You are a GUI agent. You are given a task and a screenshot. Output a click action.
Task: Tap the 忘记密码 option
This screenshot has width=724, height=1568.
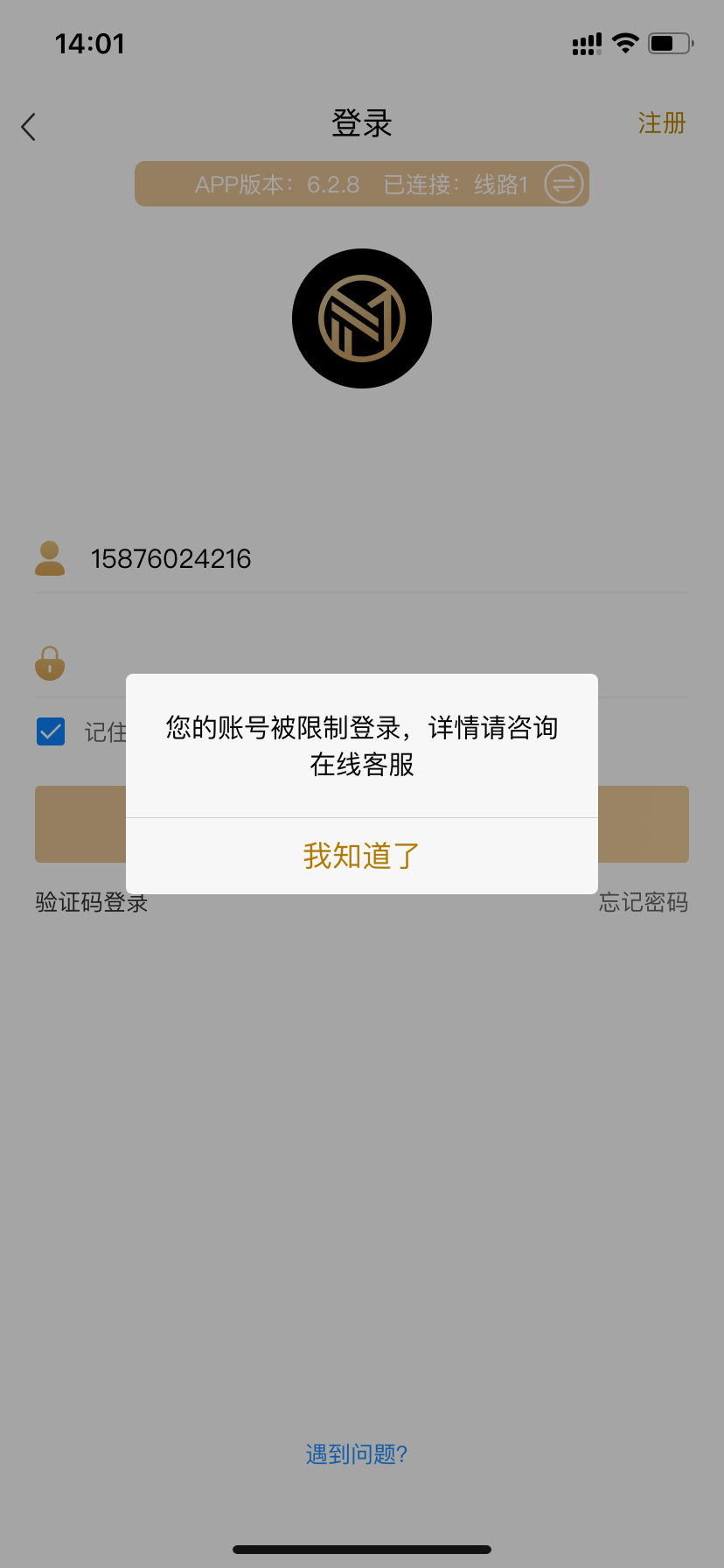(643, 902)
